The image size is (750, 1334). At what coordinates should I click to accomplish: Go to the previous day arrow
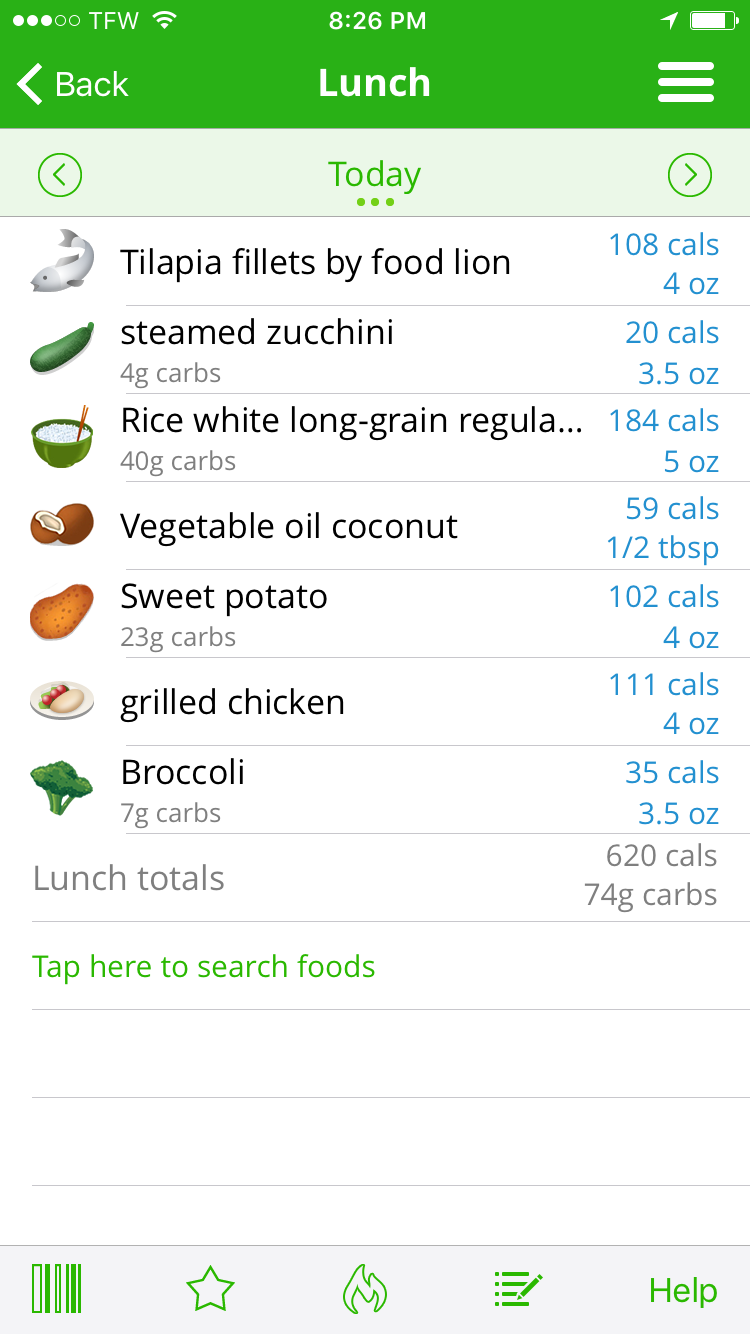pos(60,175)
